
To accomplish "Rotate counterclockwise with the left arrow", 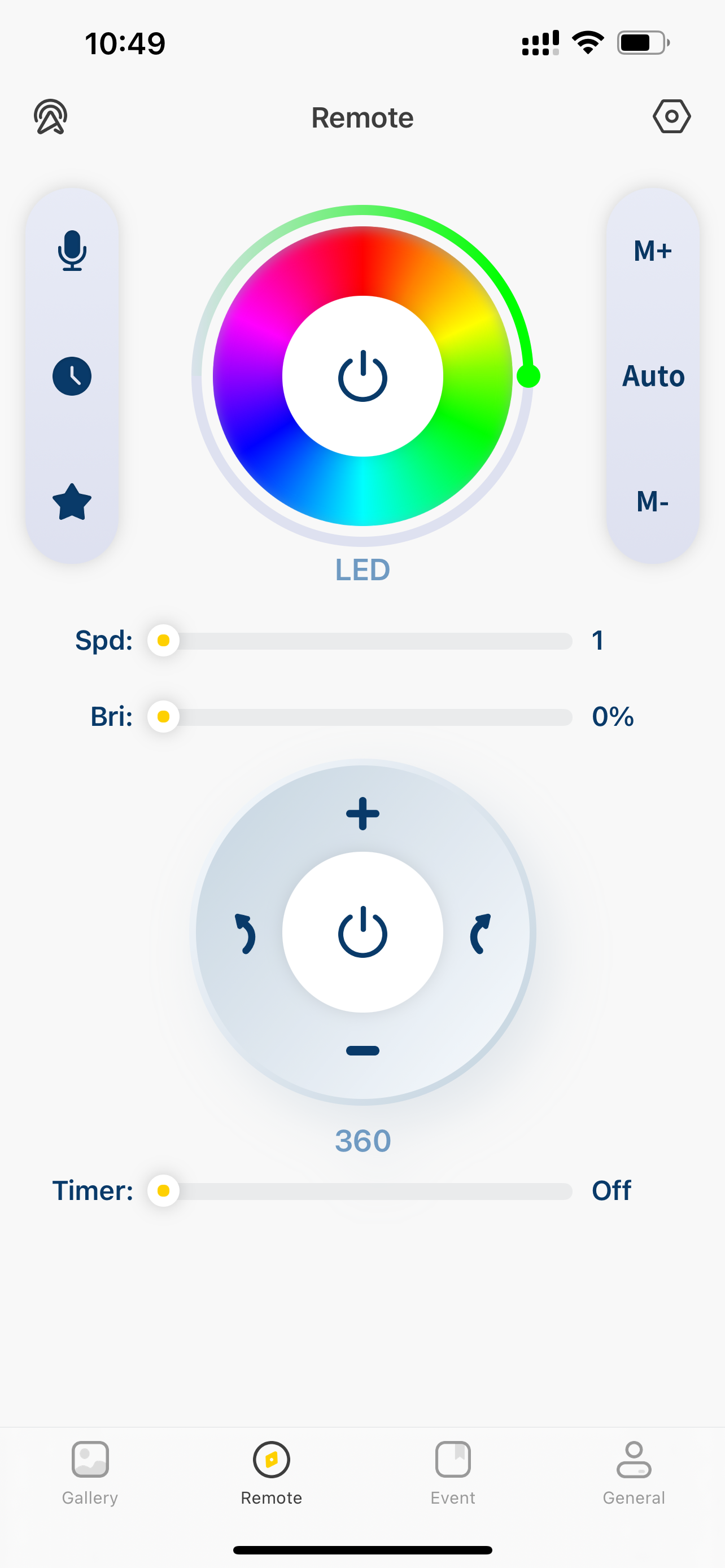I will [244, 933].
